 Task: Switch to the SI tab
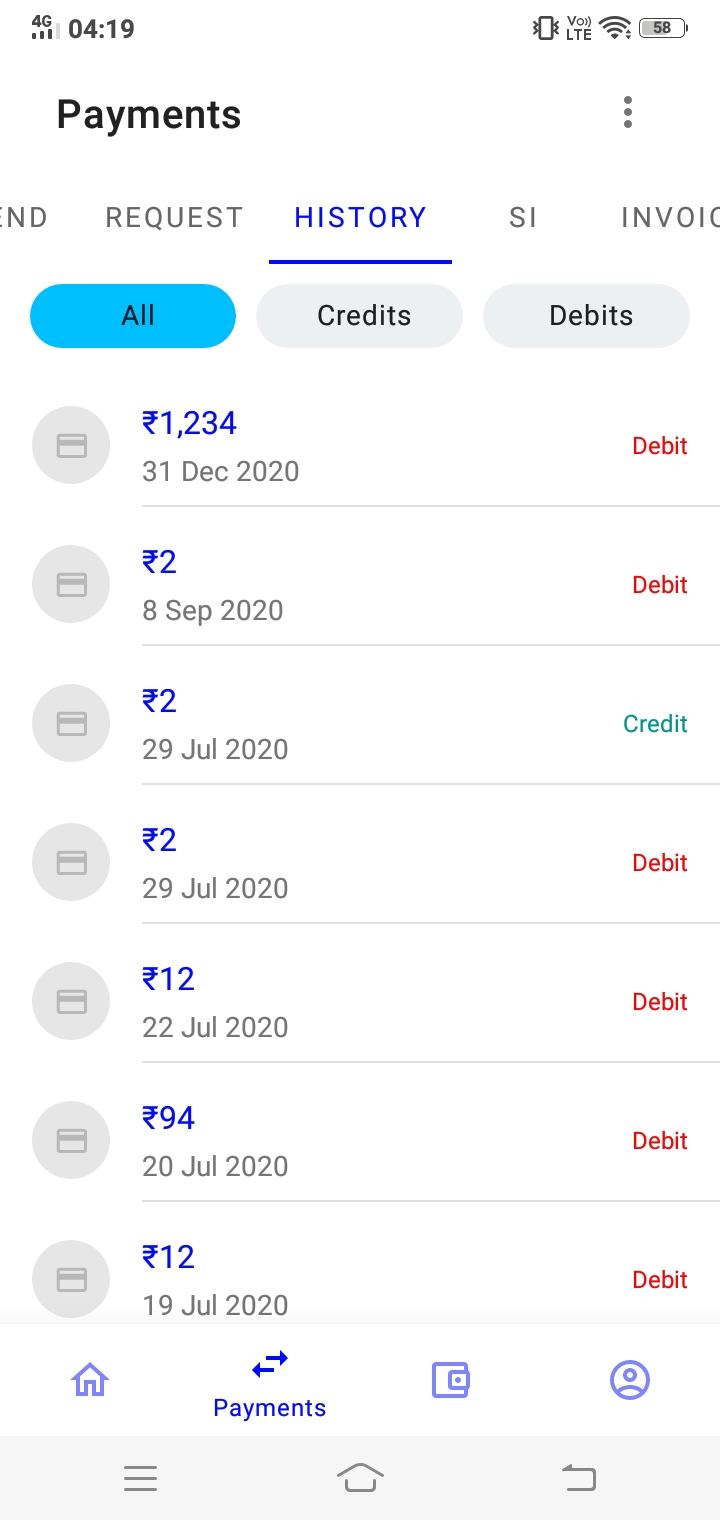click(523, 218)
